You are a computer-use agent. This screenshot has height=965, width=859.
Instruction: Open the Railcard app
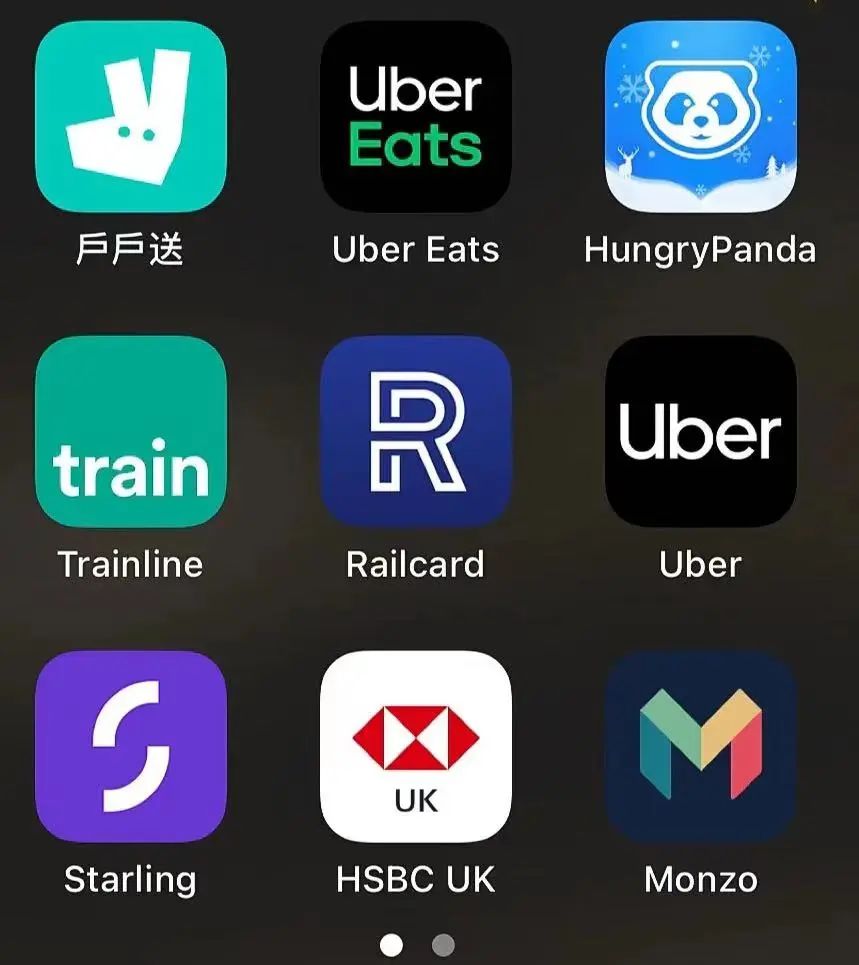(x=415, y=431)
